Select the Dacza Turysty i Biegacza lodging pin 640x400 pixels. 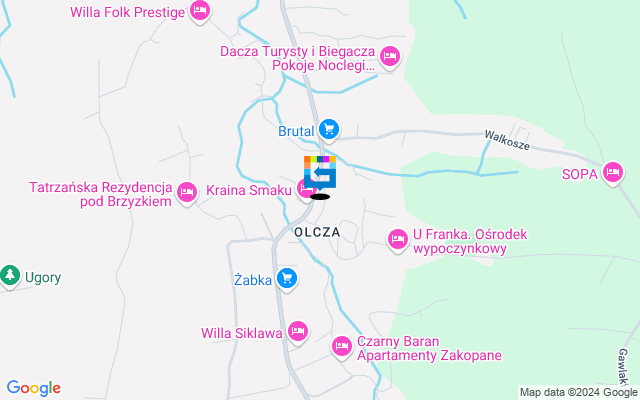(389, 56)
